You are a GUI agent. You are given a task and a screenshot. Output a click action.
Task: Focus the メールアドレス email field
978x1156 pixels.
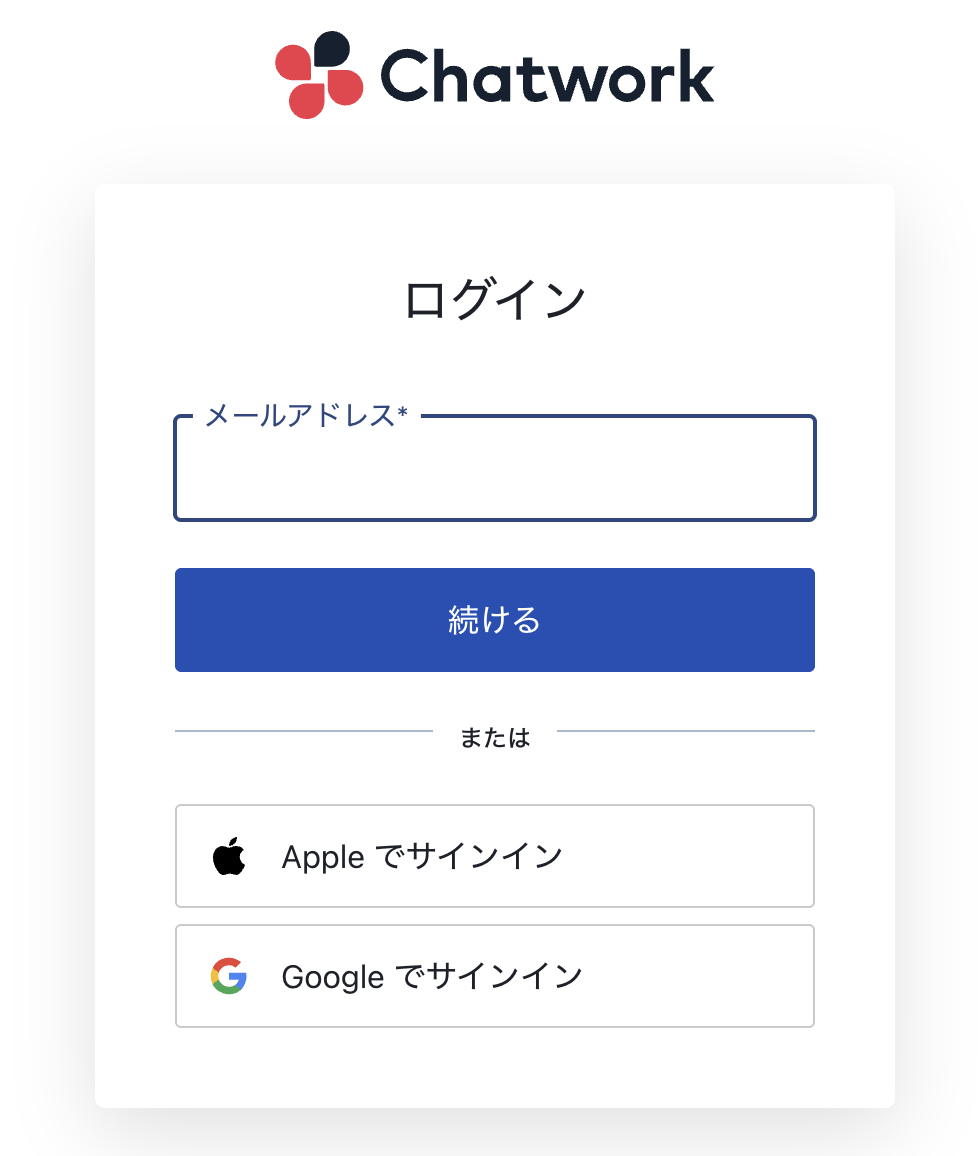coord(494,470)
